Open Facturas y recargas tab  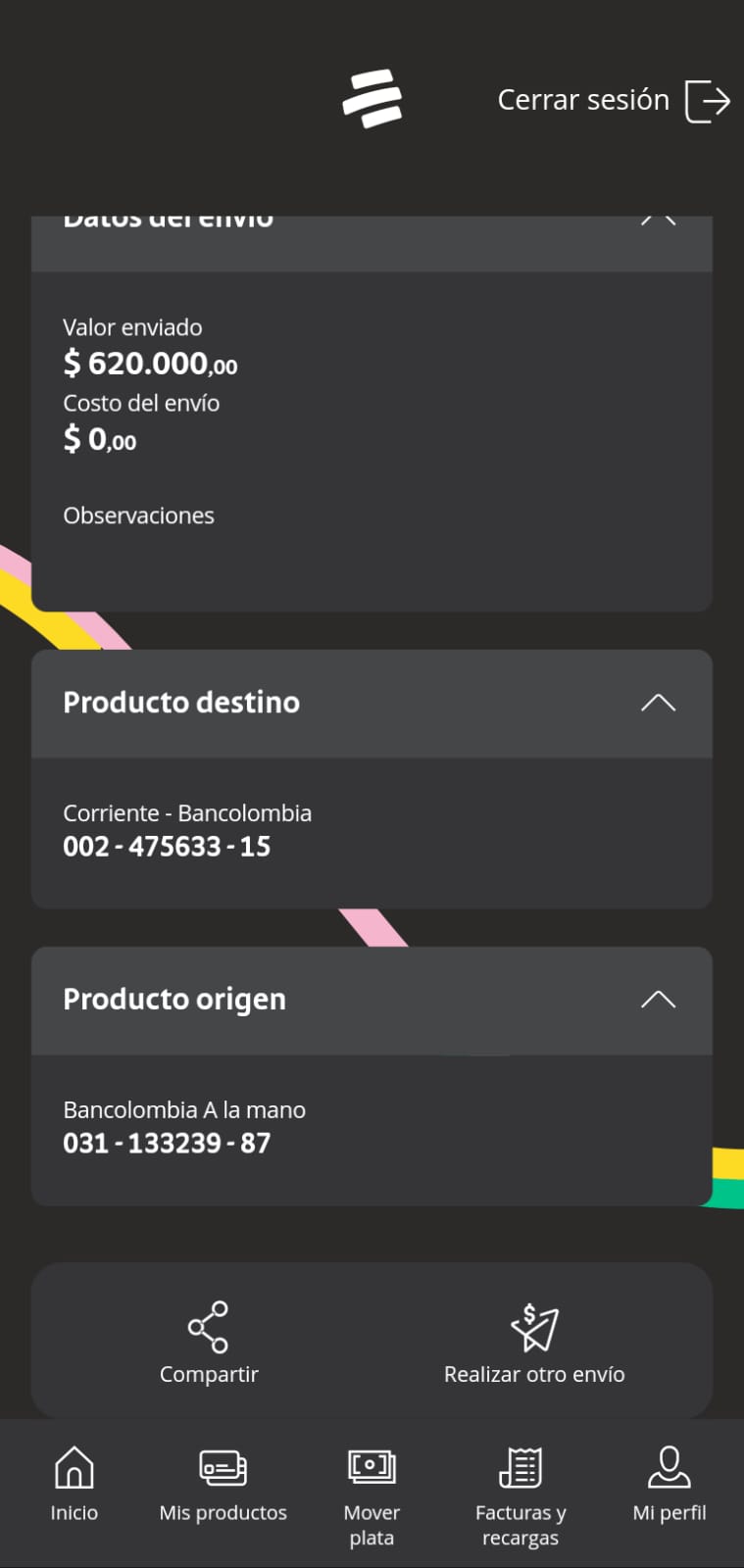[521, 1494]
